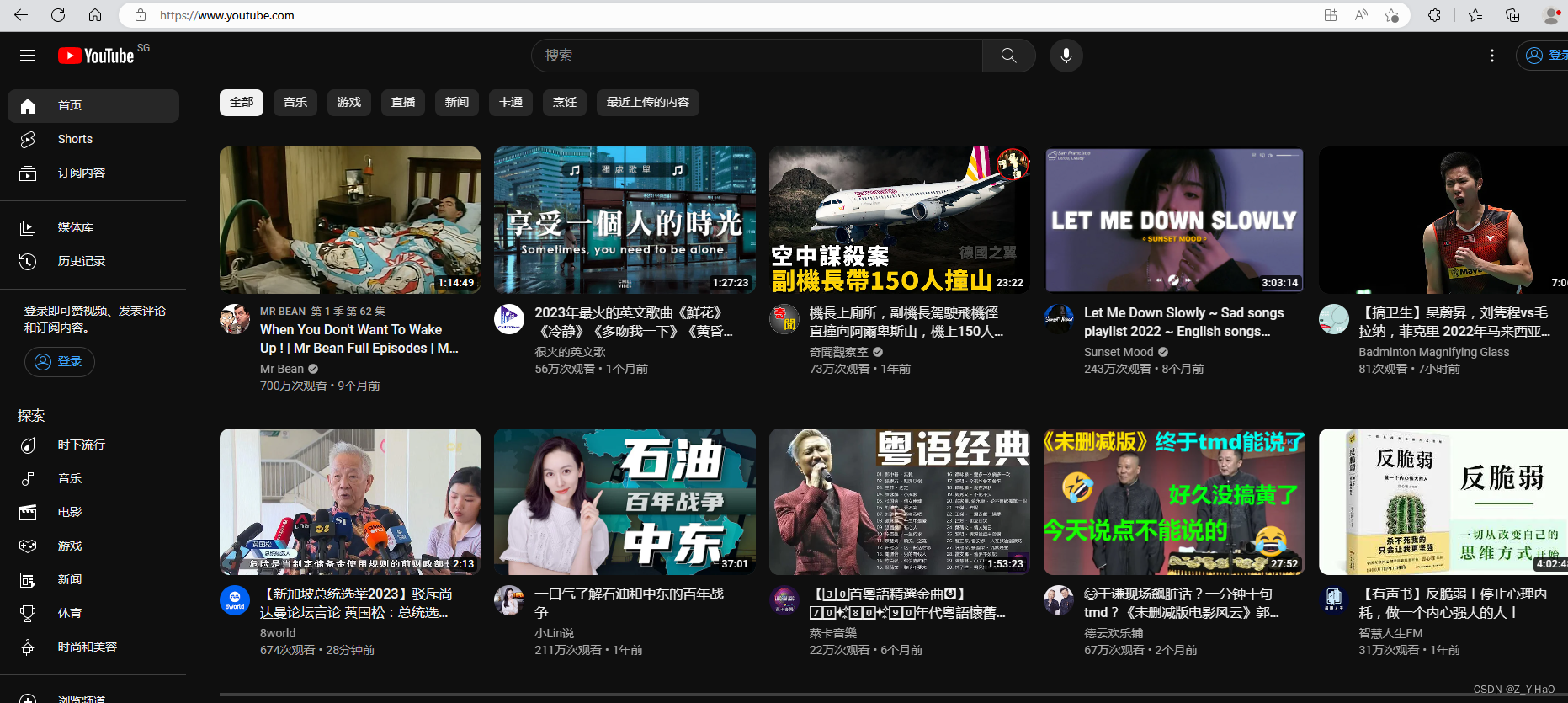Open 时下流行 trending page
The image size is (1568, 703).
81,445
